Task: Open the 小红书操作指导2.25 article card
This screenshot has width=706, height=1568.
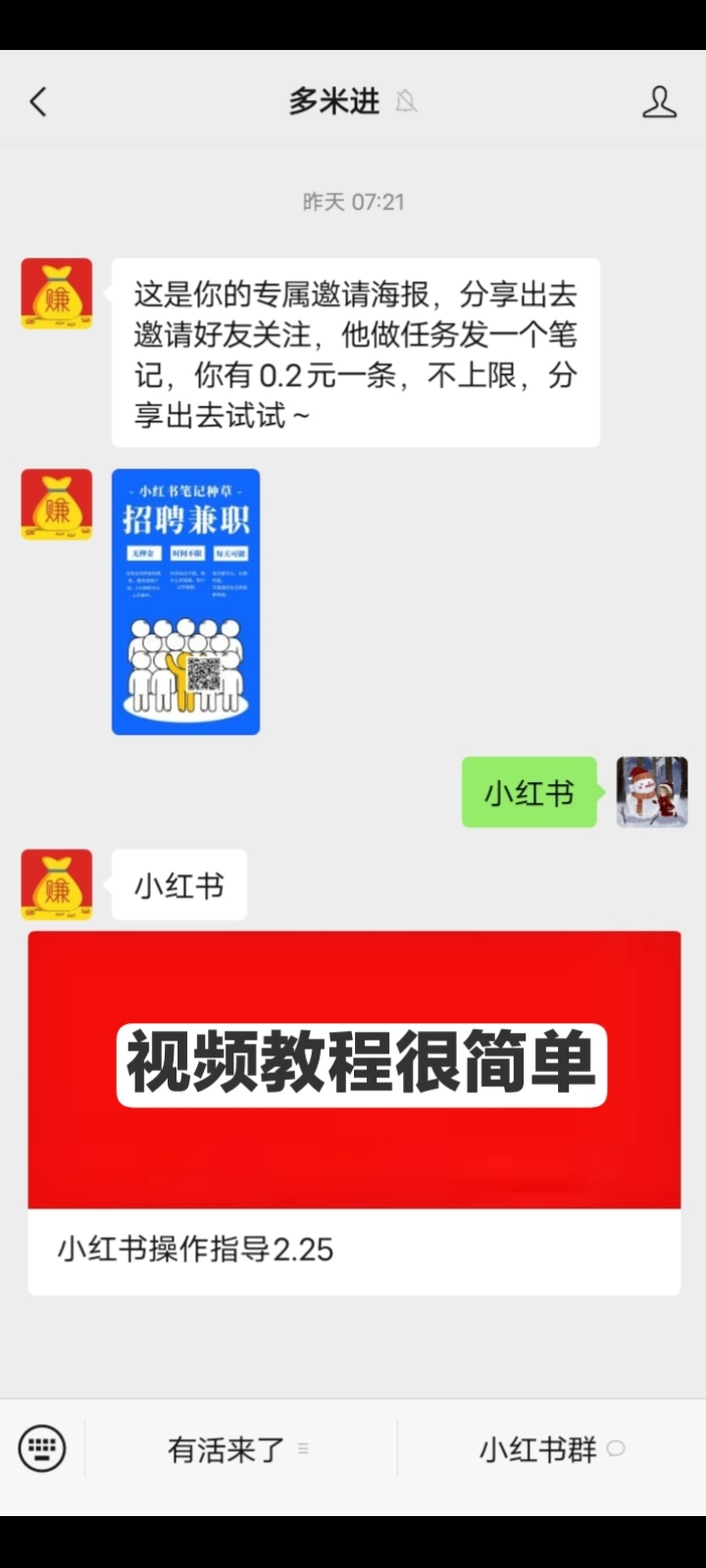Action: (354, 1113)
